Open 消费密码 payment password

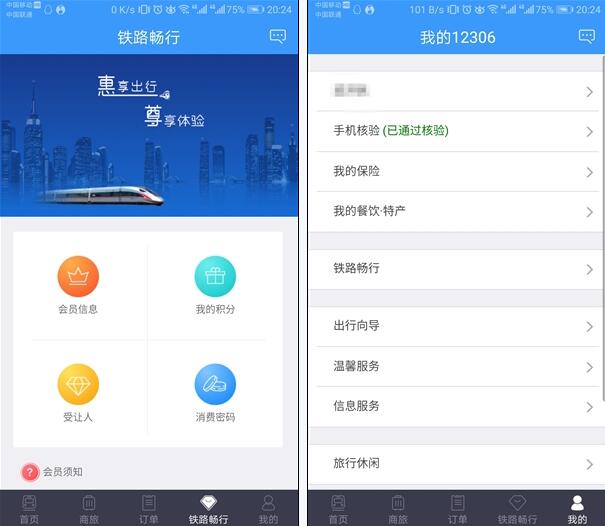(215, 392)
